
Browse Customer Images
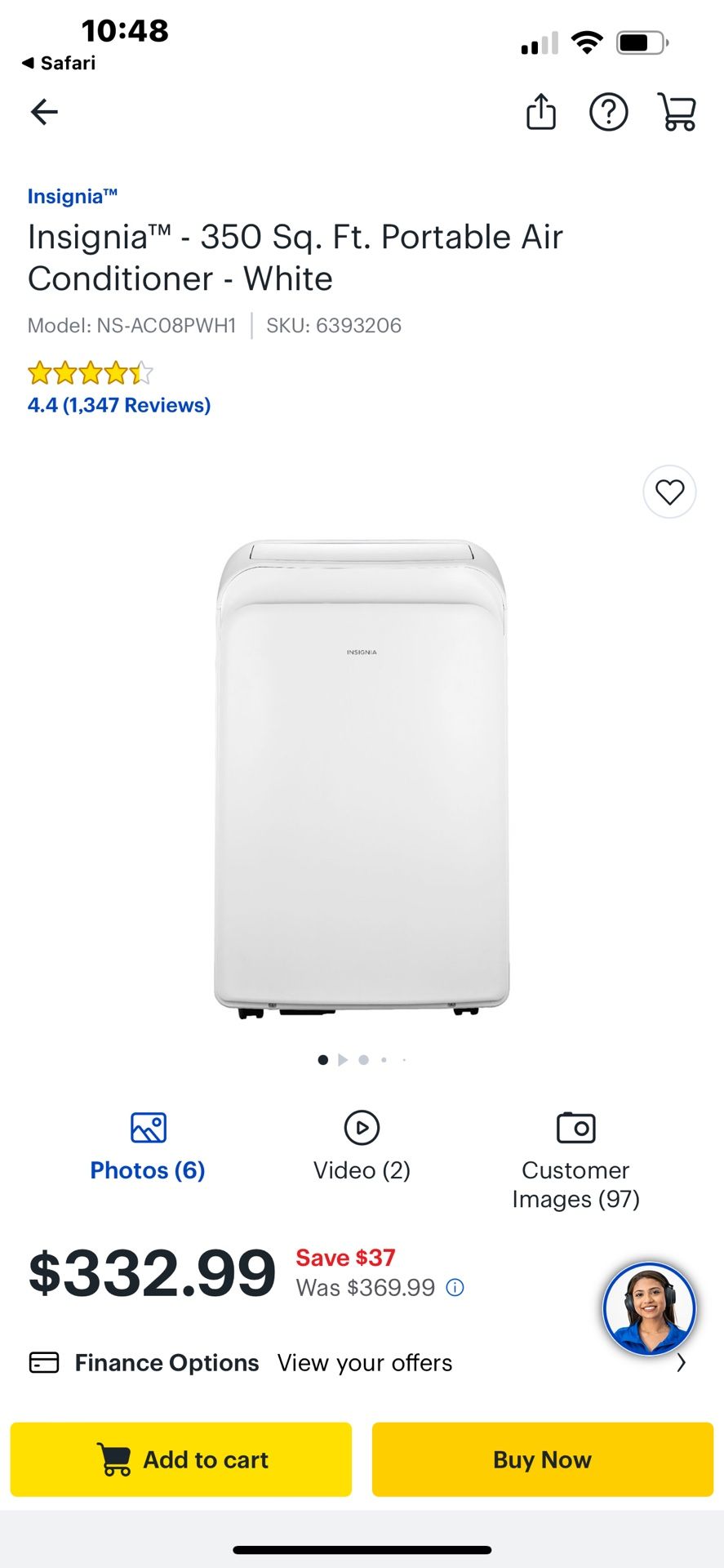pyautogui.click(x=575, y=1142)
